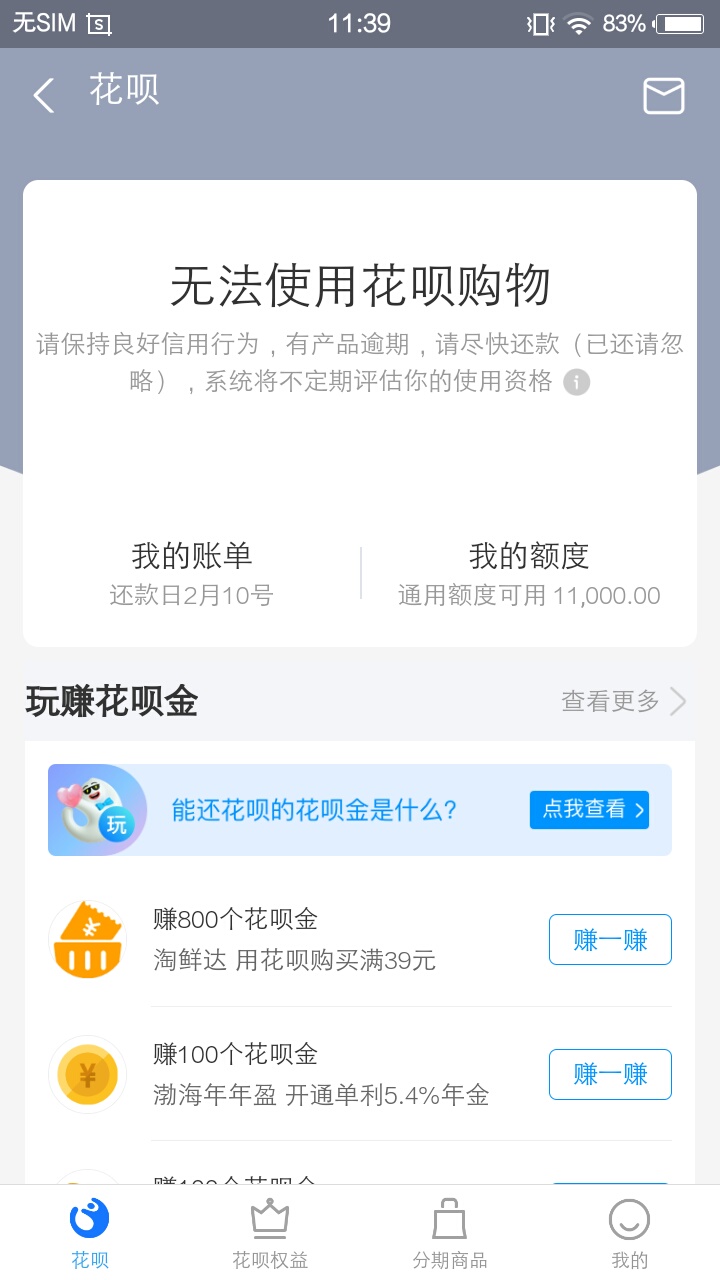
Task: Open 我的账单 bill details
Action: 191,573
